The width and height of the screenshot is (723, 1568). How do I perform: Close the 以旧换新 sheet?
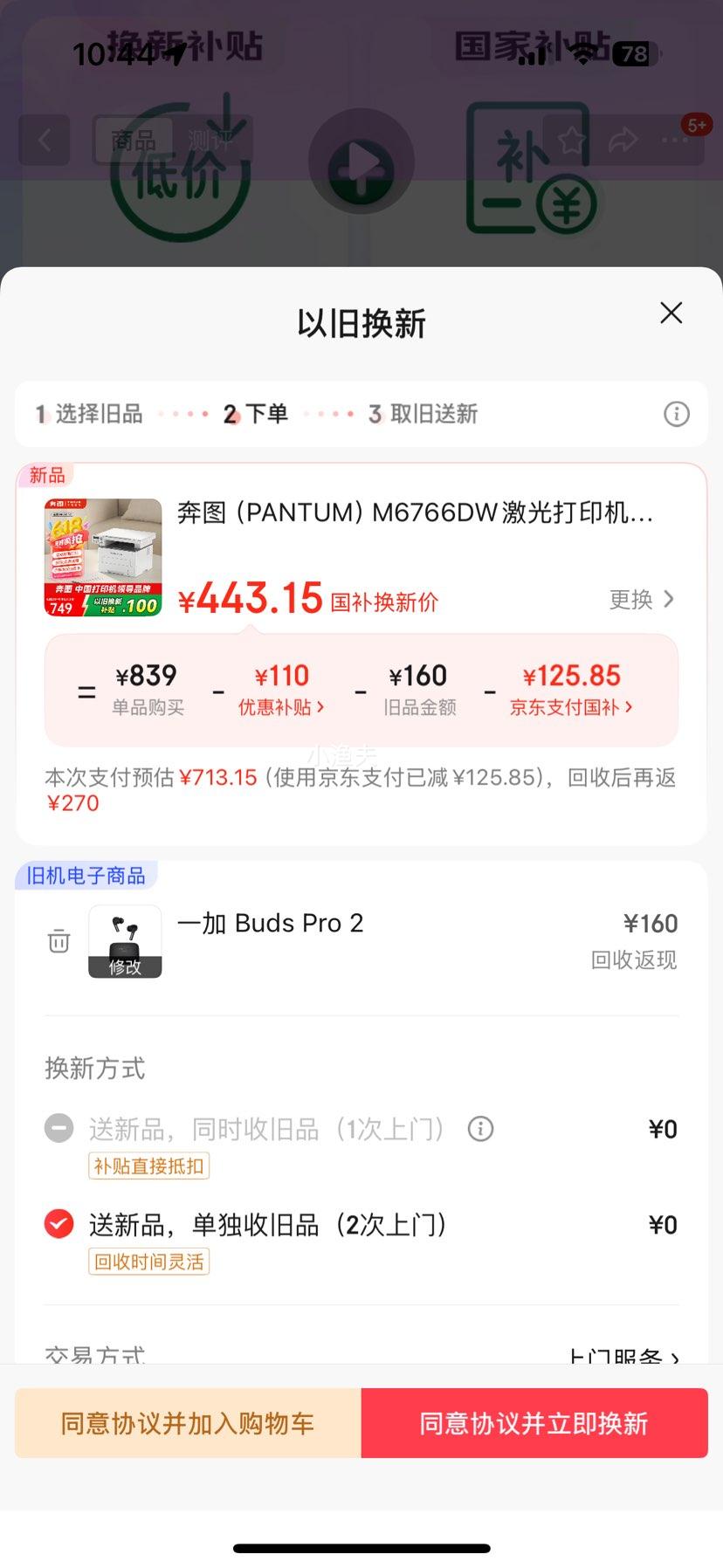[671, 313]
